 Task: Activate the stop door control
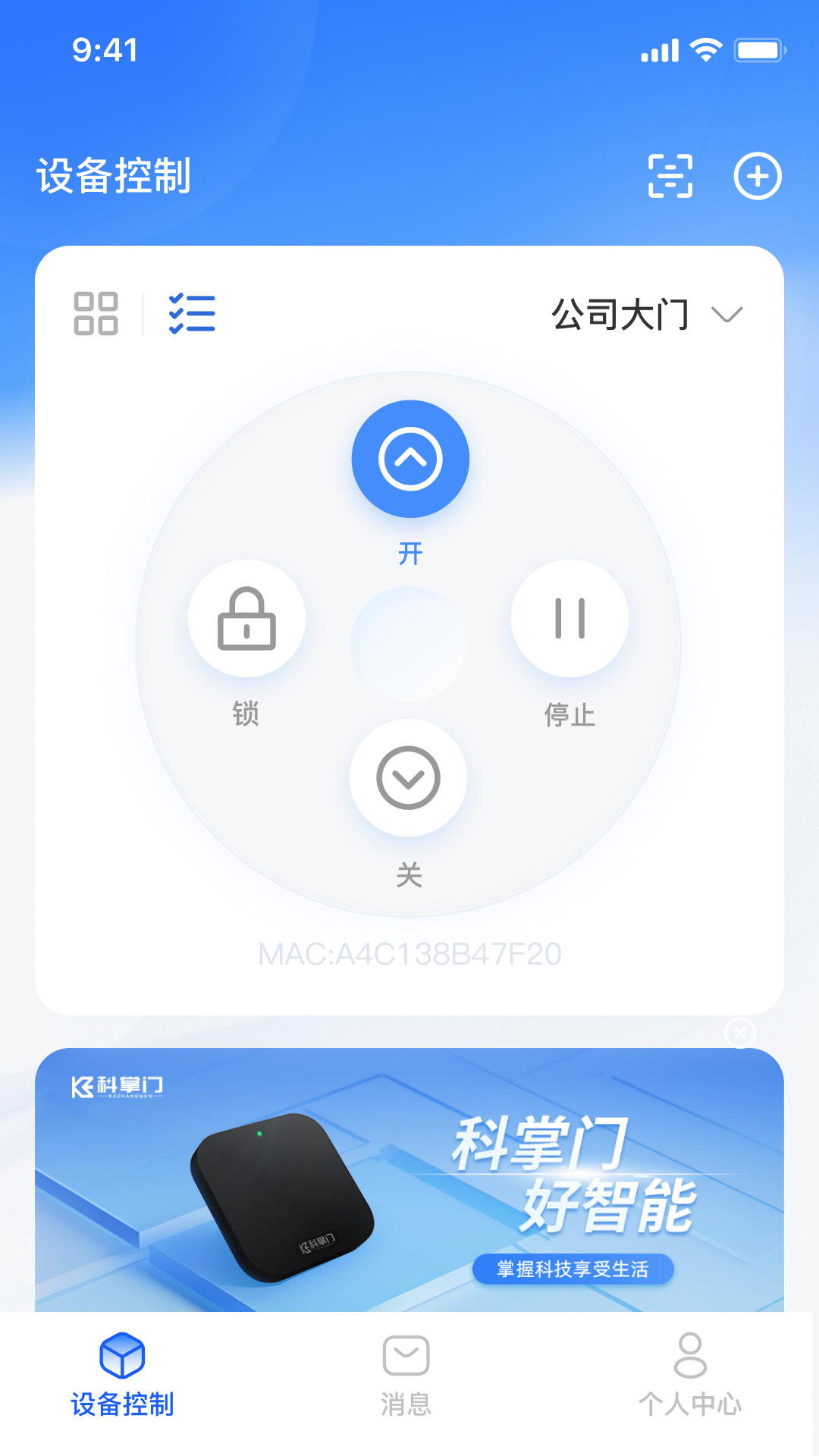[570, 619]
